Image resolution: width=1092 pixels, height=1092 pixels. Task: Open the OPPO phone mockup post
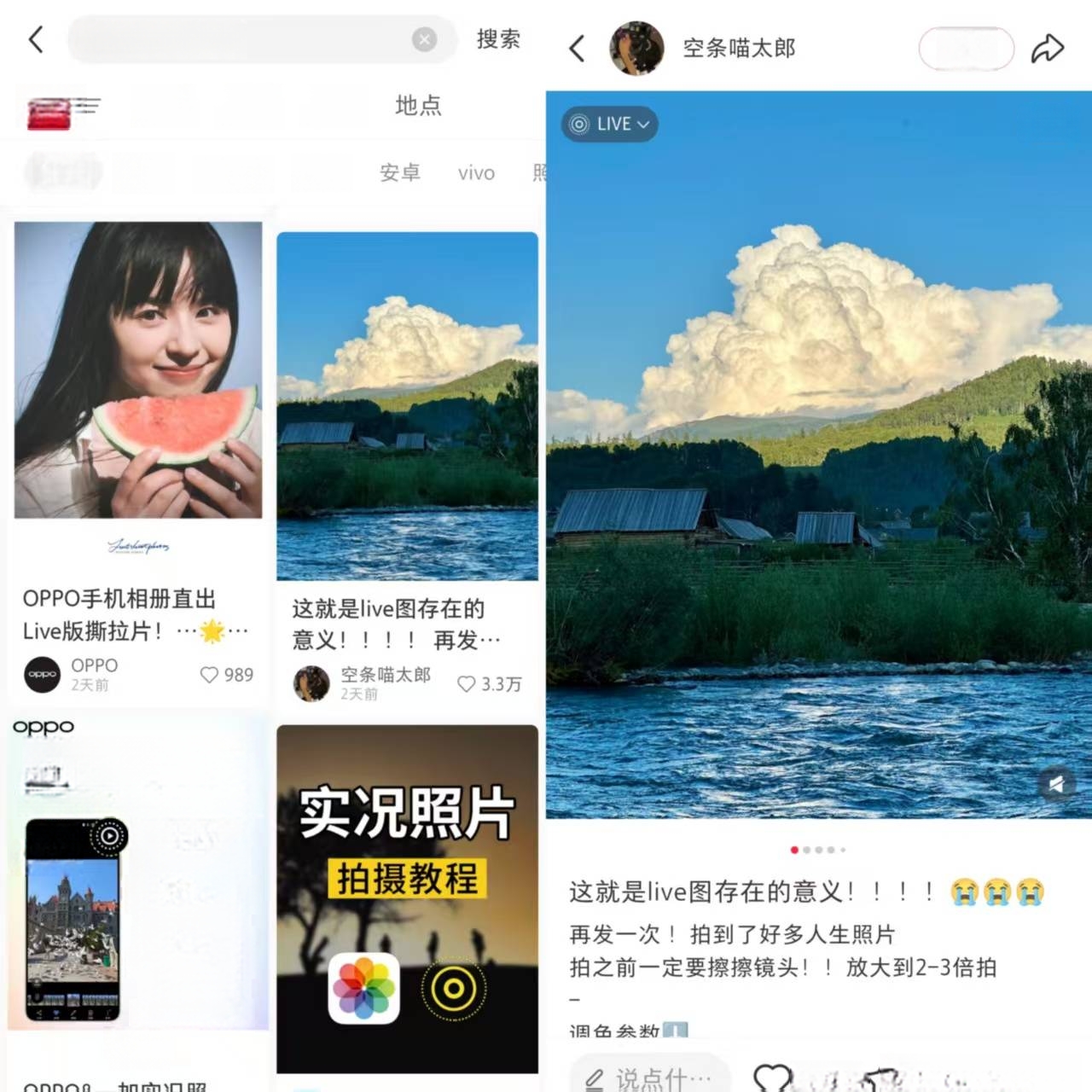click(138, 879)
